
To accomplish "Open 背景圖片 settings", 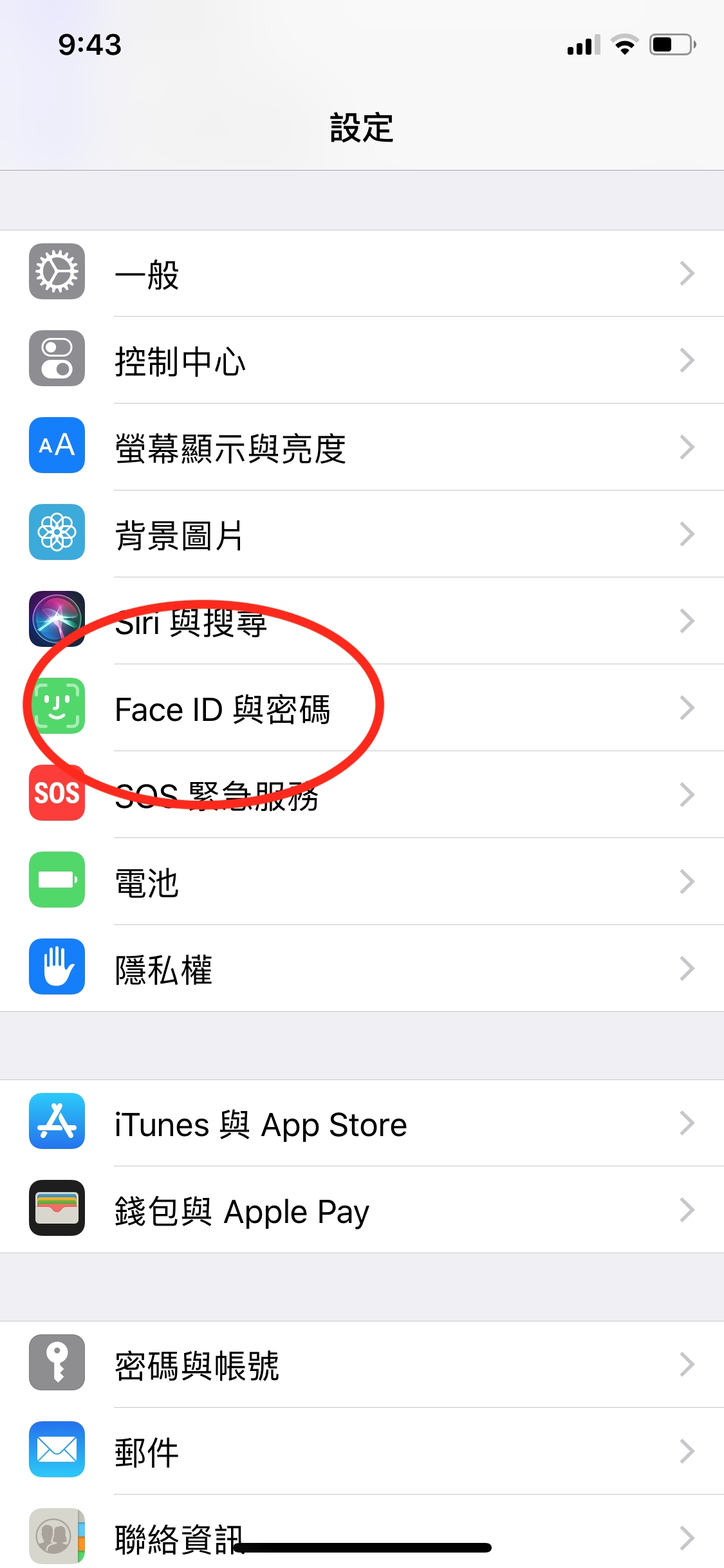I will click(x=362, y=534).
